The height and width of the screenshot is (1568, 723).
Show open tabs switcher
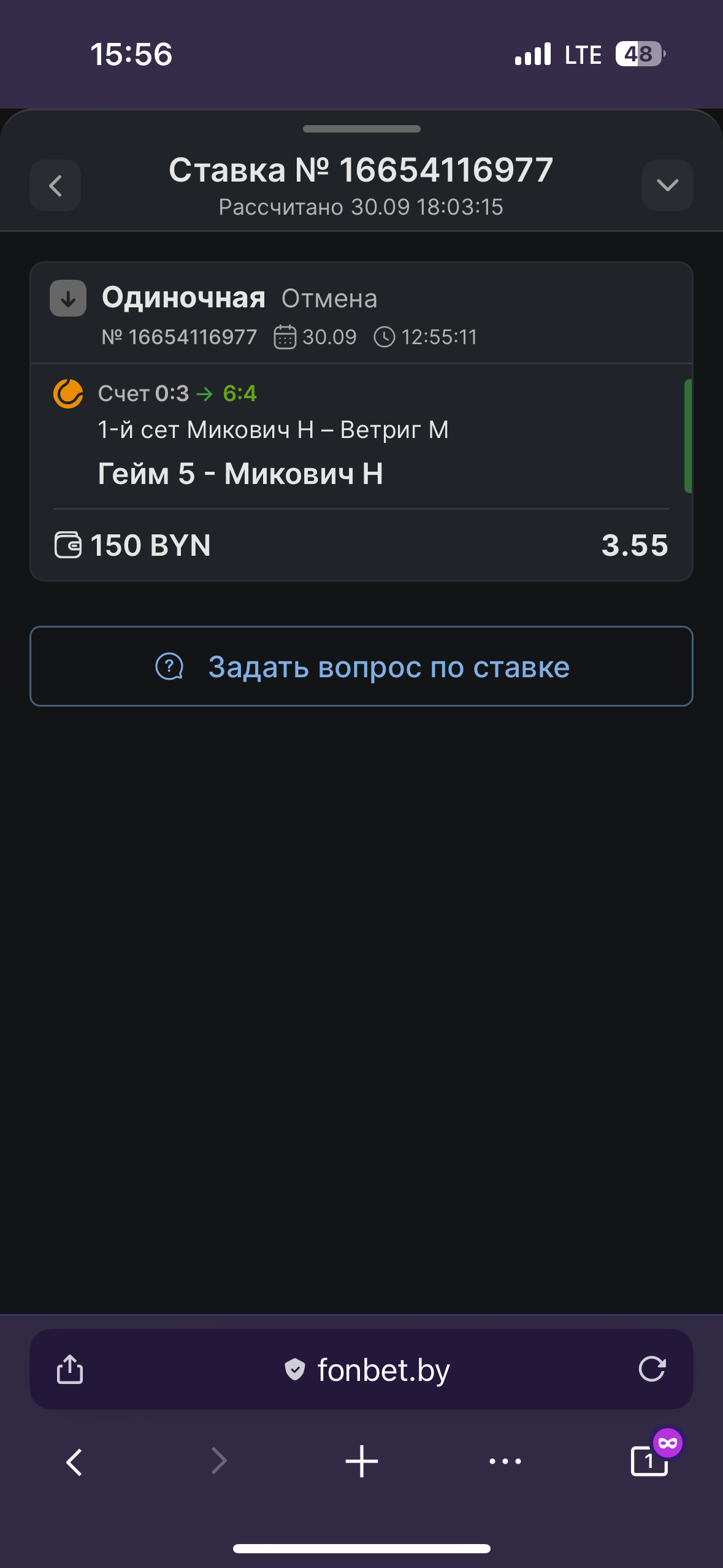pos(649,1461)
